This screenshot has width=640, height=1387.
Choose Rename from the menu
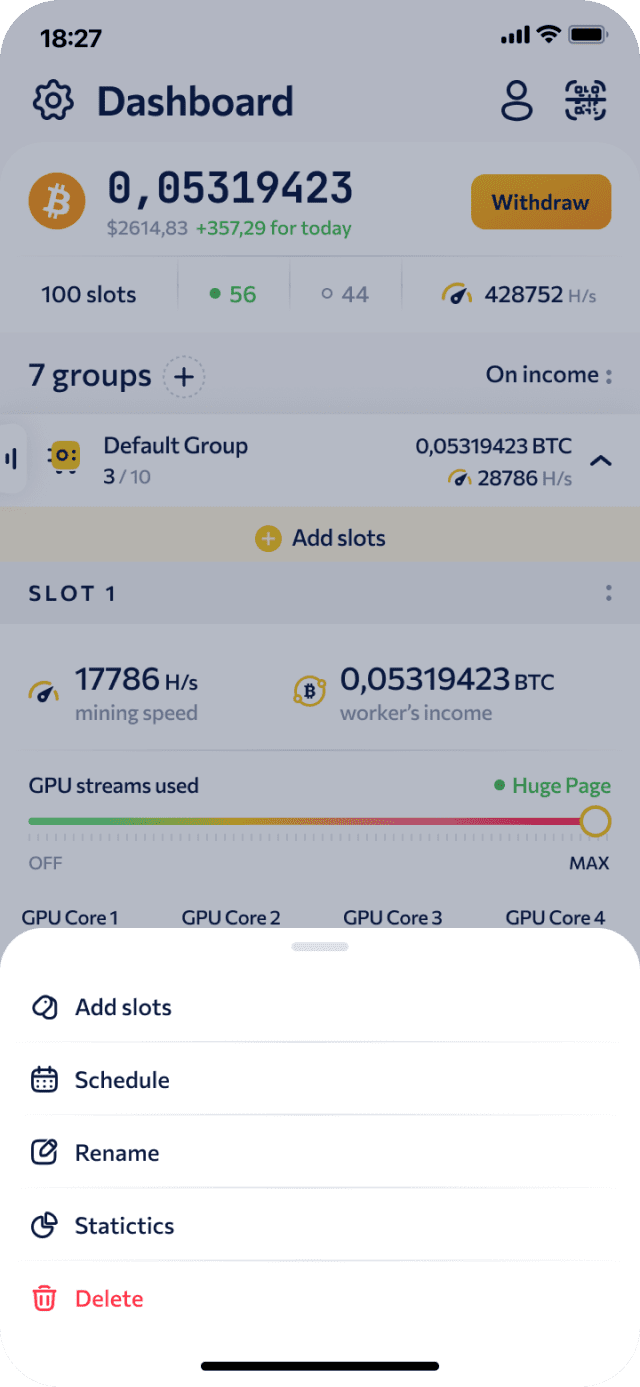[117, 1153]
